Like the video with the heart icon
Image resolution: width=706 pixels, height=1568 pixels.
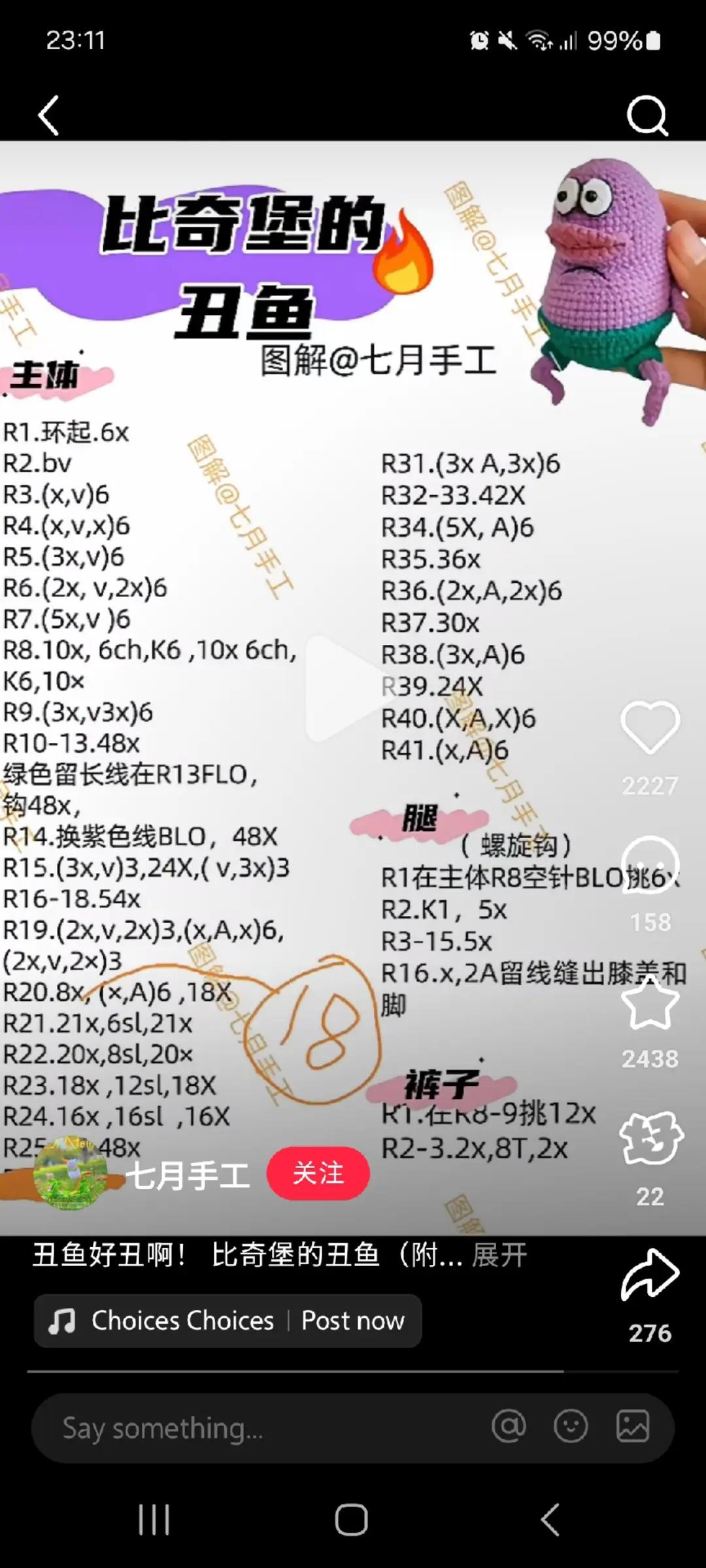(x=650, y=727)
